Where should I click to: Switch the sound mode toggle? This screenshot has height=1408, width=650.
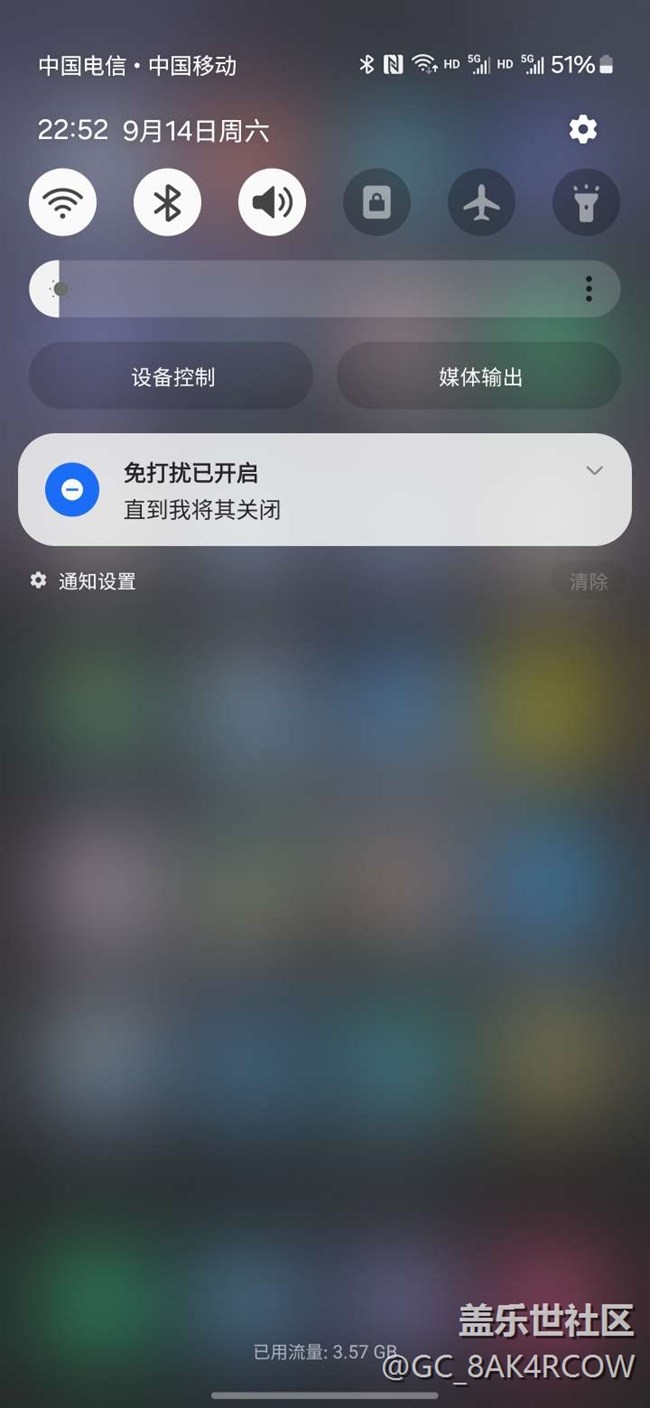pos(272,203)
